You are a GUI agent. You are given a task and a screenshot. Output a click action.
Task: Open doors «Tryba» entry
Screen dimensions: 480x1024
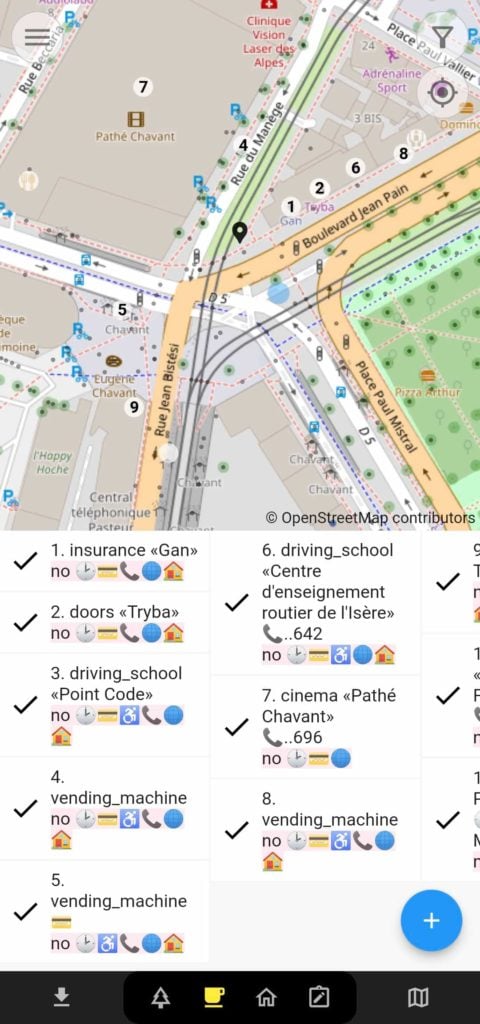(104, 622)
